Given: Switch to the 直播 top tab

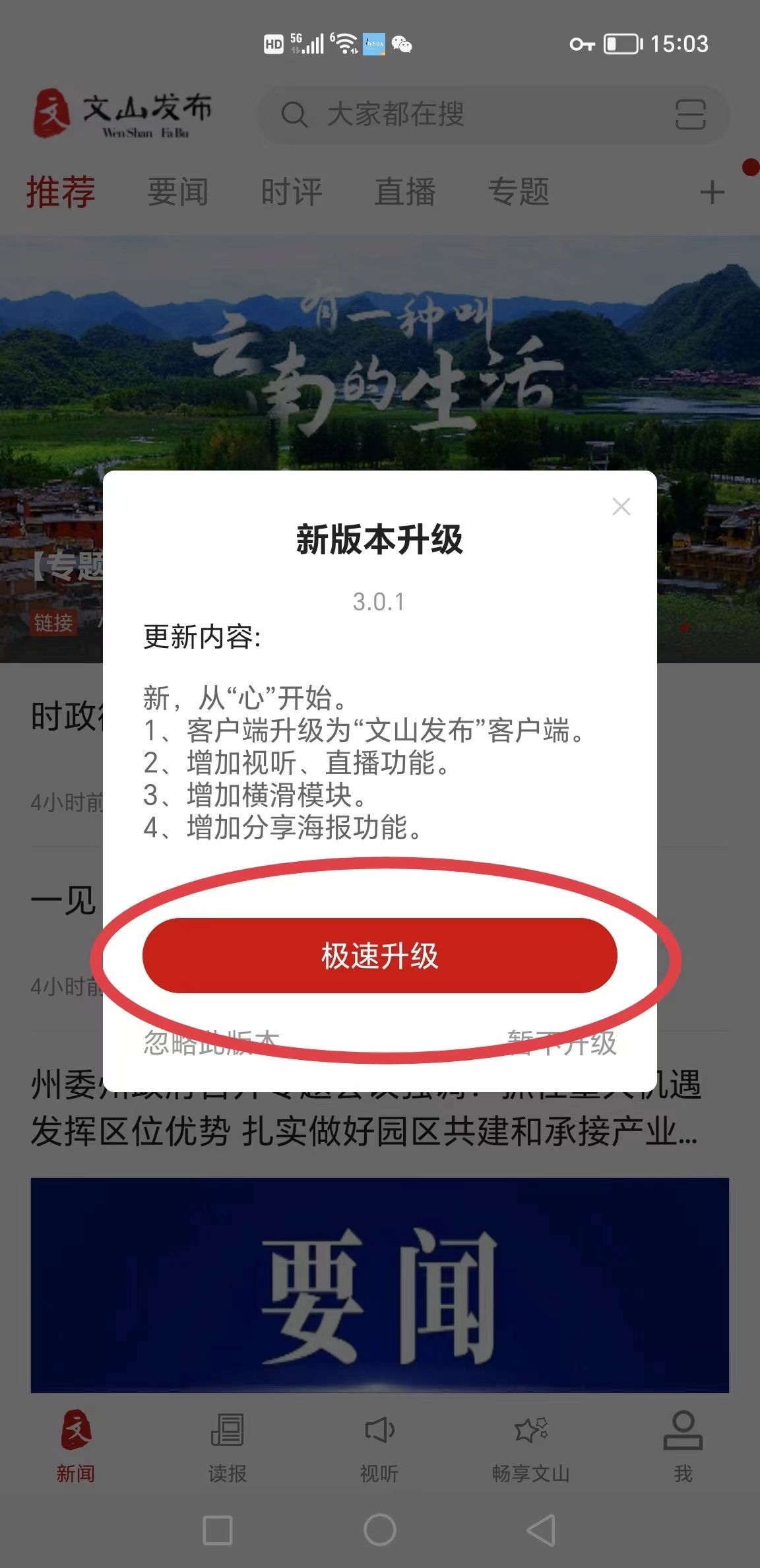Looking at the screenshot, I should tap(404, 192).
